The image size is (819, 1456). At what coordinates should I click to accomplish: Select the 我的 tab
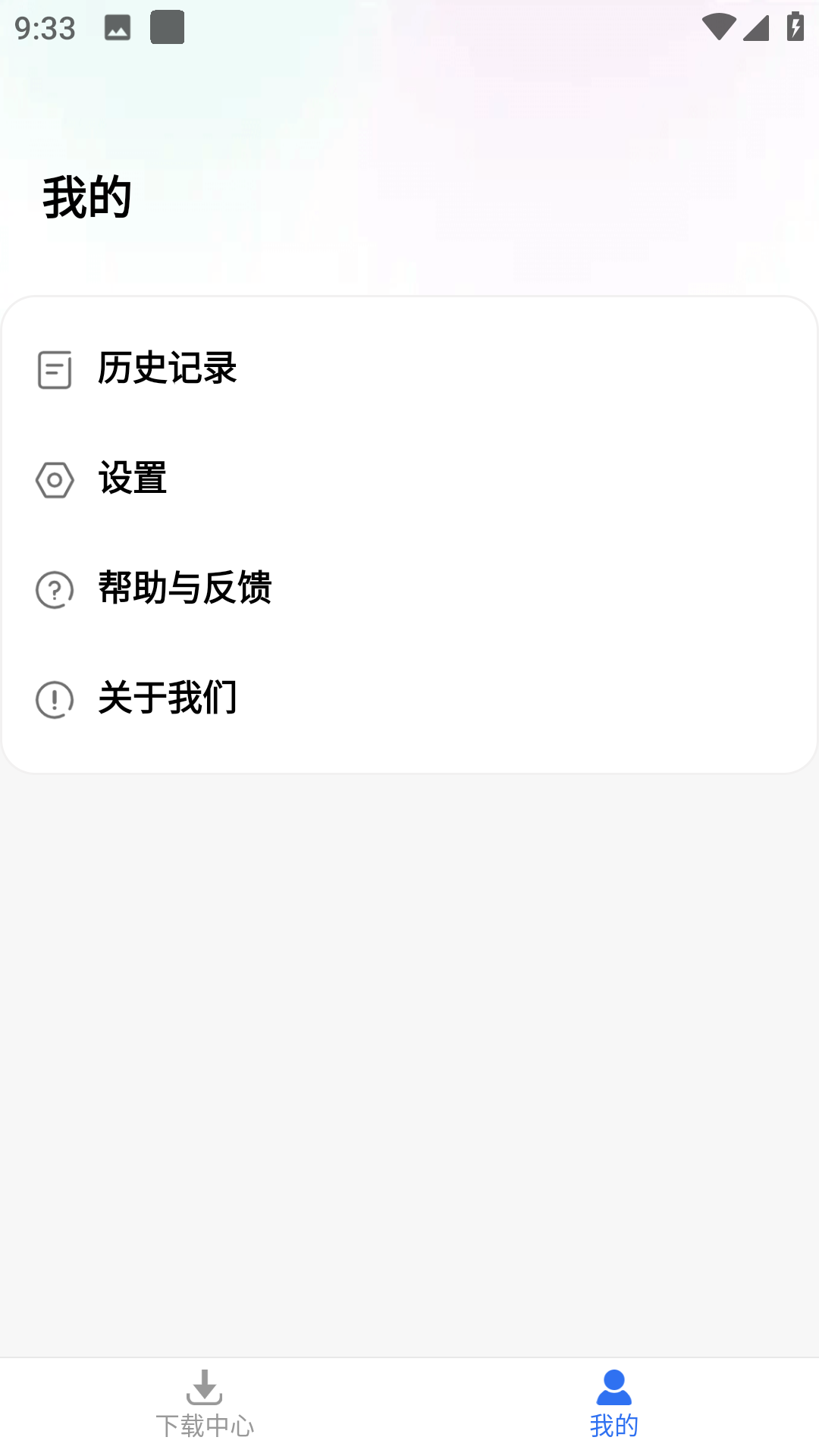(x=613, y=1405)
